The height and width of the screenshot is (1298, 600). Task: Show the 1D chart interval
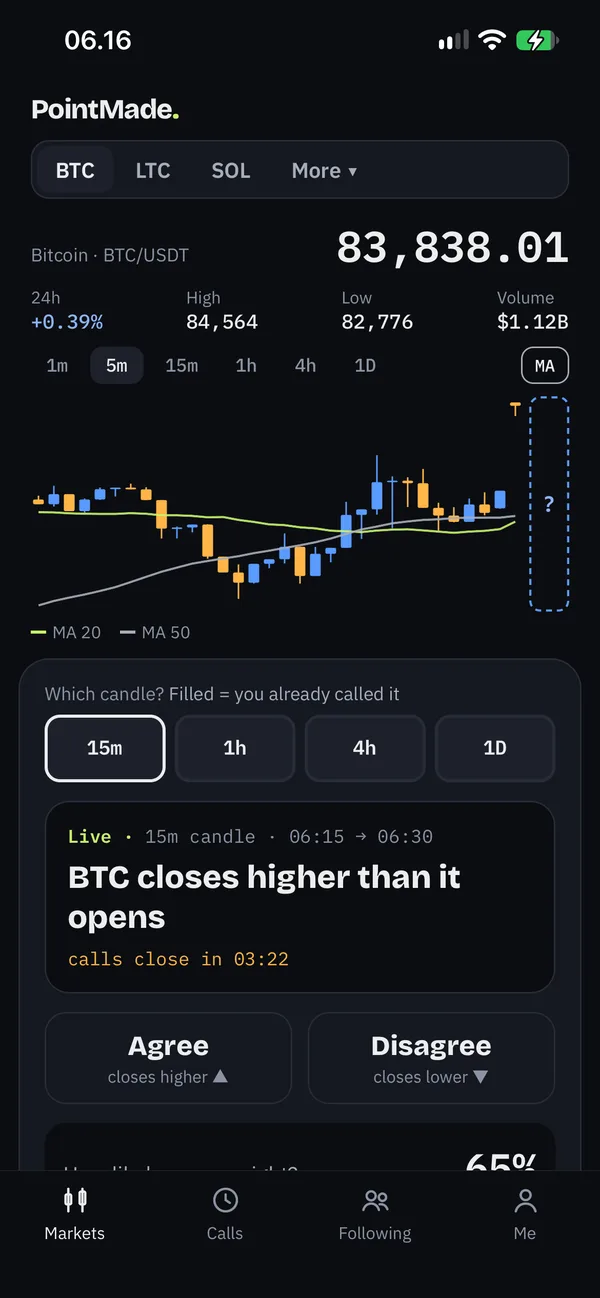tap(365, 365)
